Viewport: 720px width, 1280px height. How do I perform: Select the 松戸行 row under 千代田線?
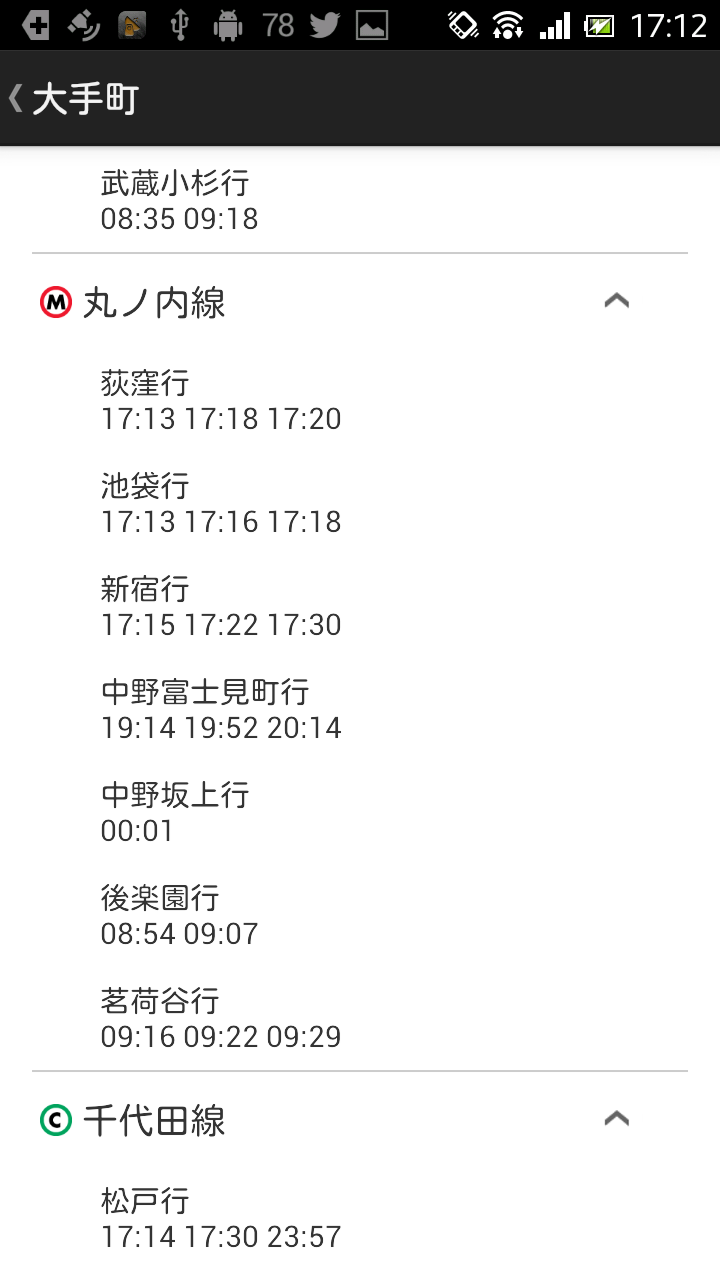(220, 1218)
